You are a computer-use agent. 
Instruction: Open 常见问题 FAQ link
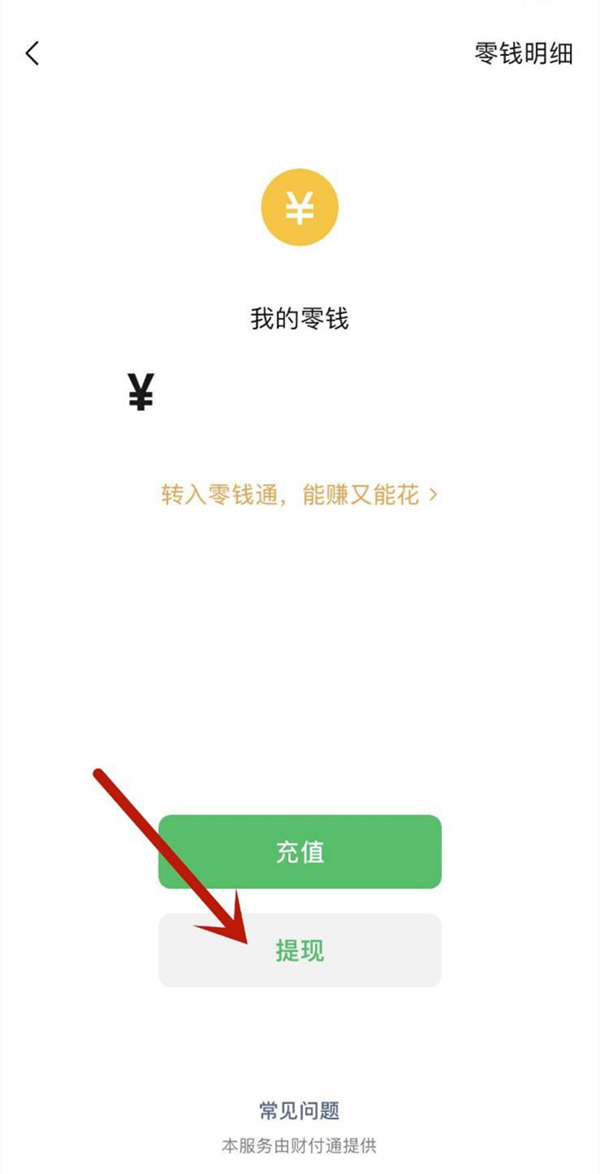click(x=299, y=1110)
